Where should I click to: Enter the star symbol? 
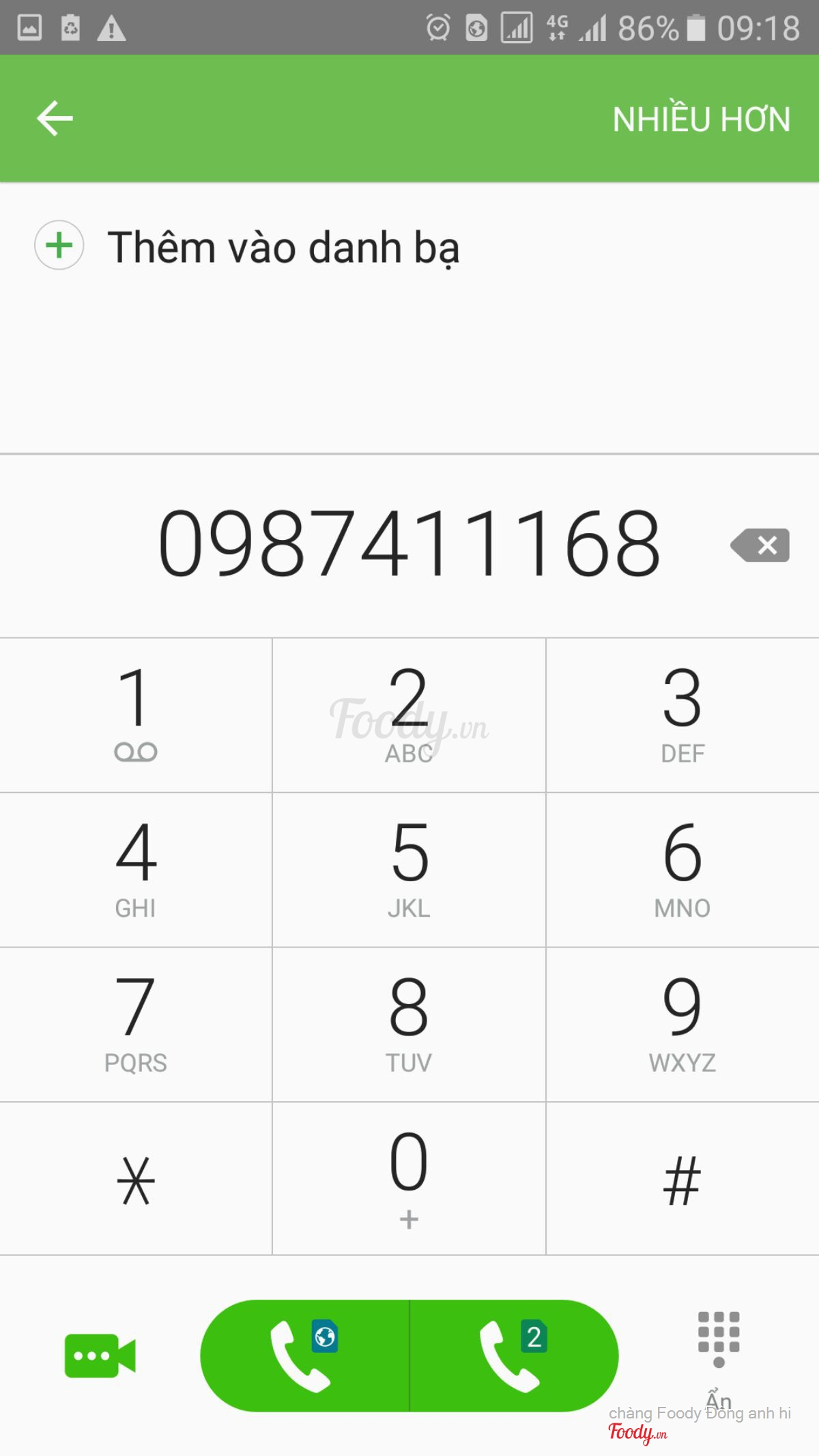tap(136, 1179)
